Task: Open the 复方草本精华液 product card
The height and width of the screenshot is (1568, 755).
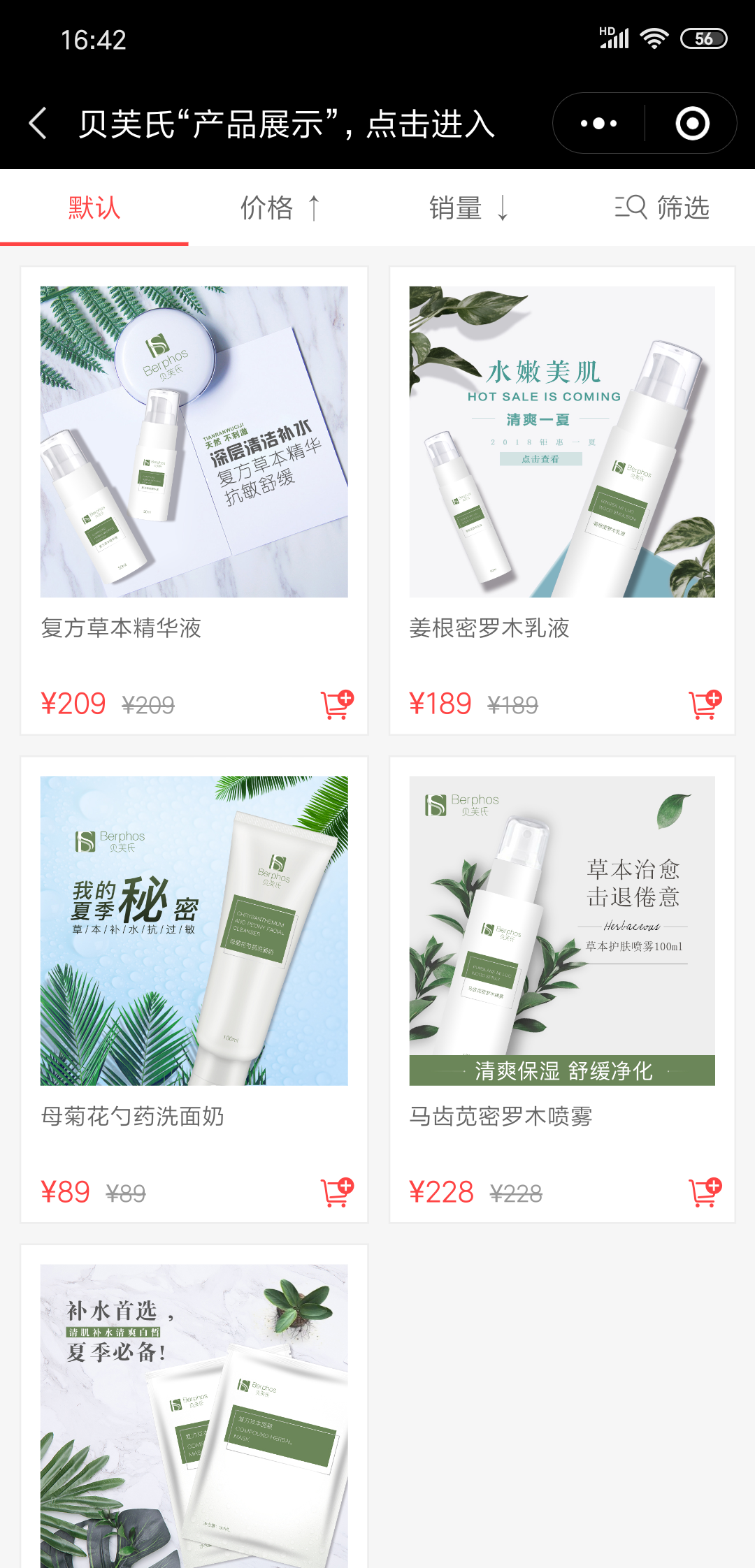Action: [194, 442]
